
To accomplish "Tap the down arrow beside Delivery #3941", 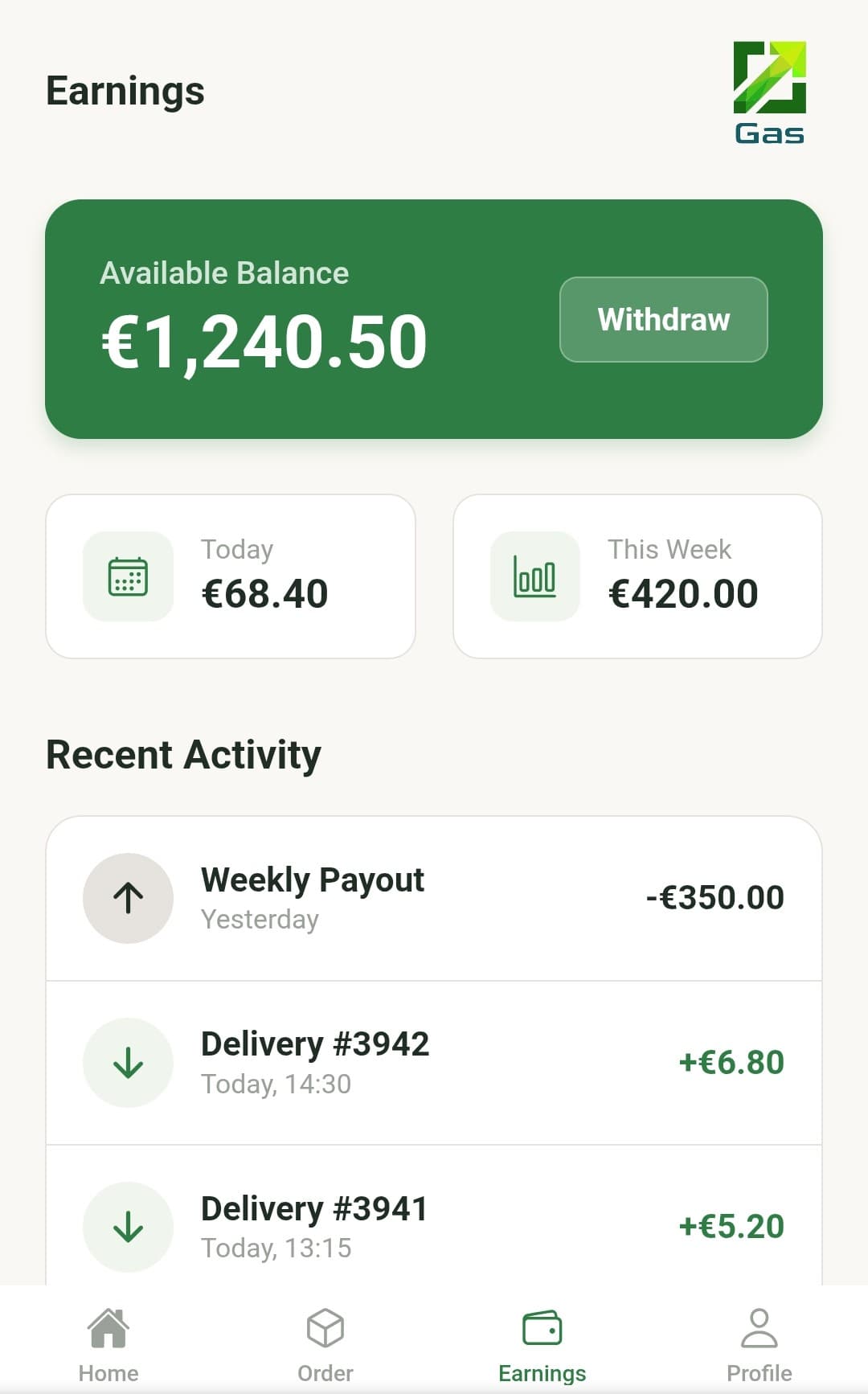I will pyautogui.click(x=128, y=1227).
